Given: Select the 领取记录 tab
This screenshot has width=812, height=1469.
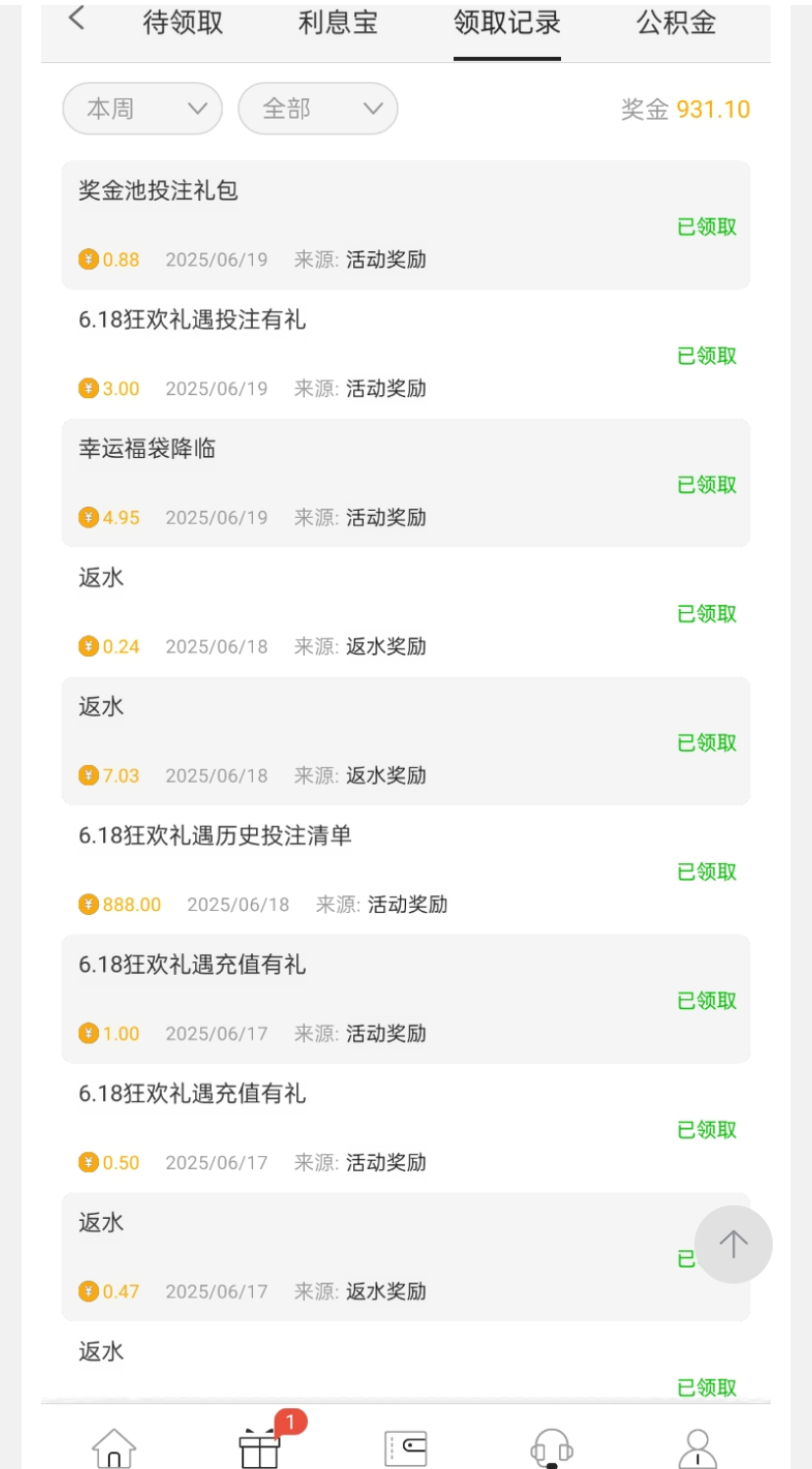Looking at the screenshot, I should coord(507,23).
